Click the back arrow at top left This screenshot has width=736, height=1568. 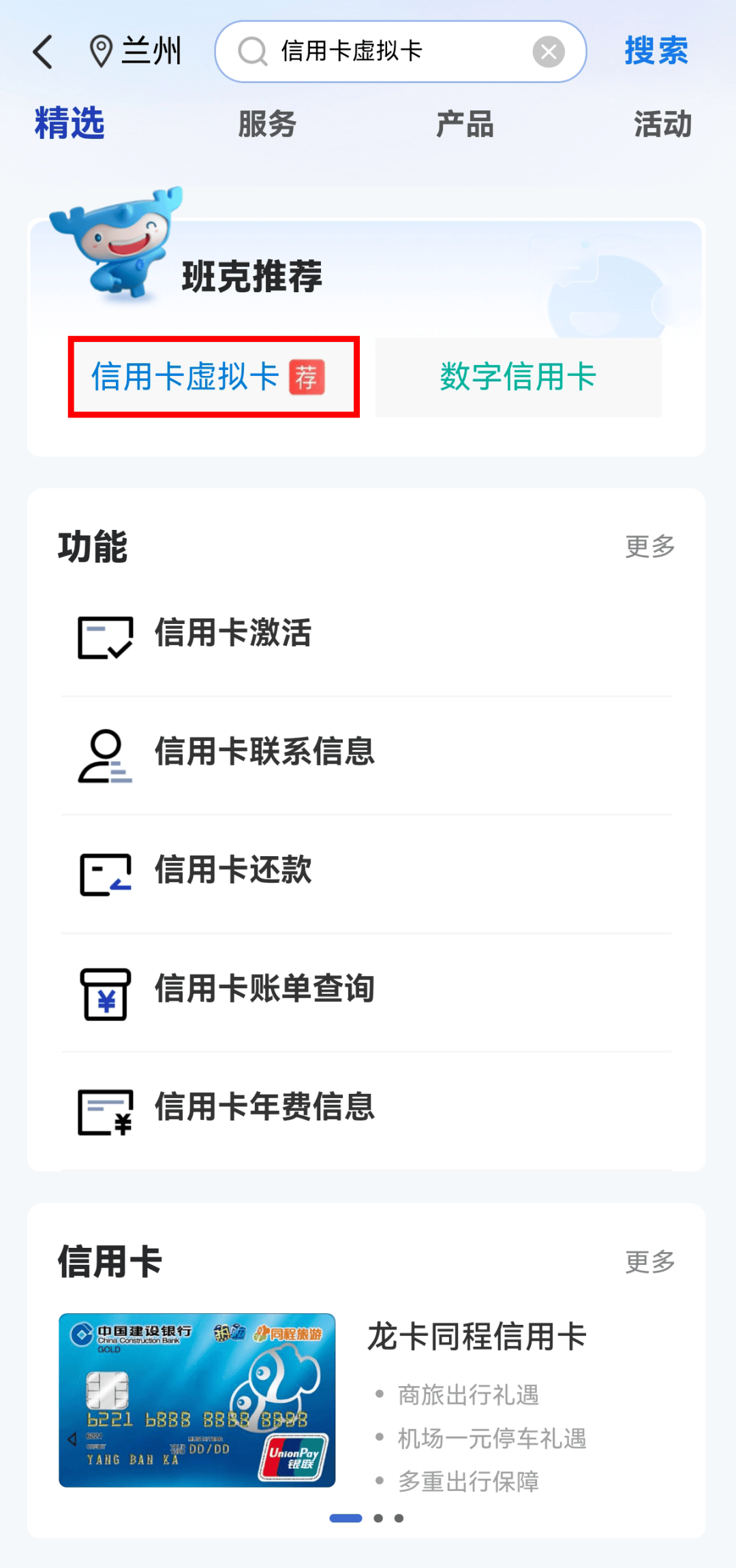click(x=42, y=51)
